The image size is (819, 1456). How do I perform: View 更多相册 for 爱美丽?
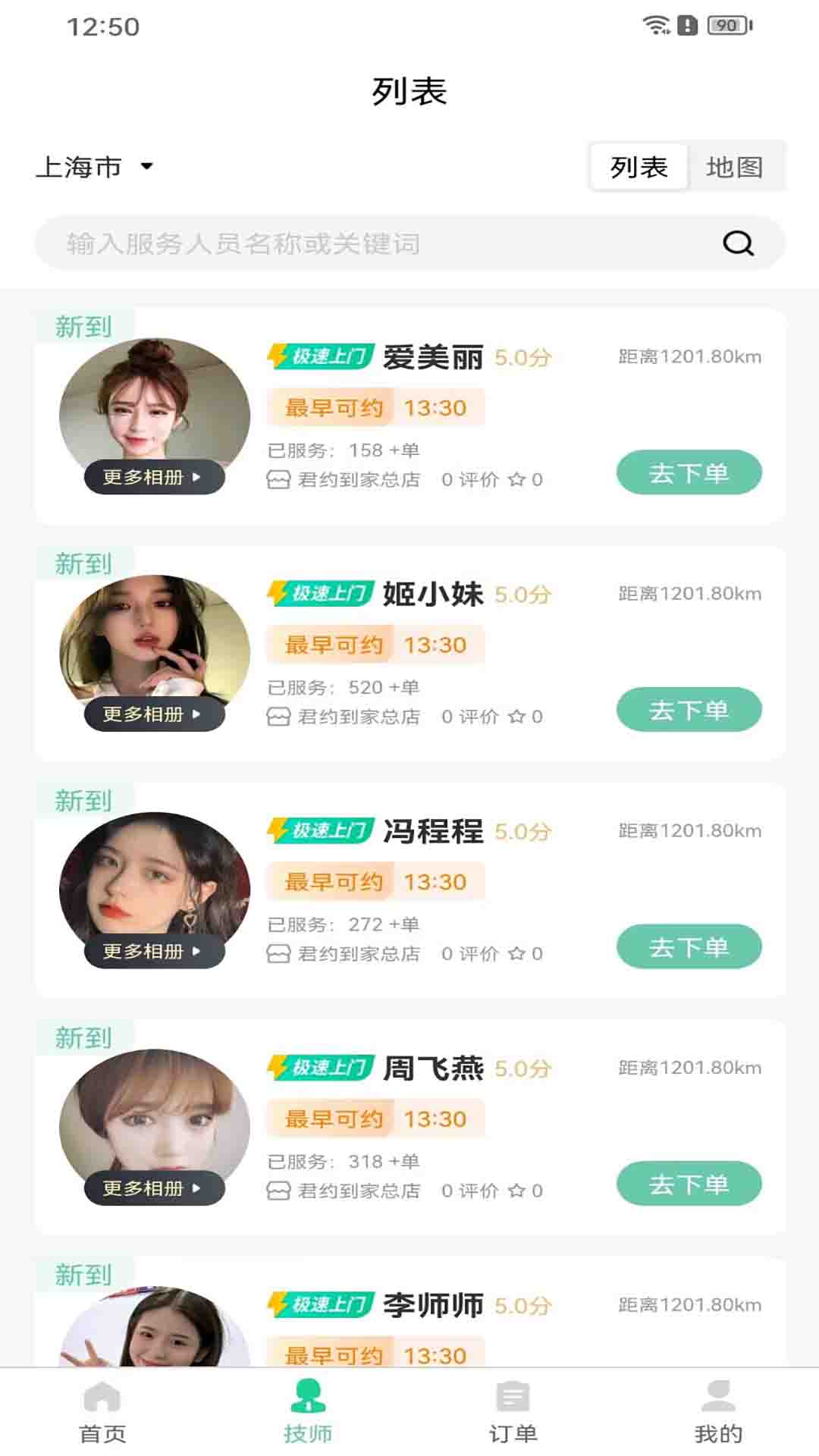click(x=154, y=478)
